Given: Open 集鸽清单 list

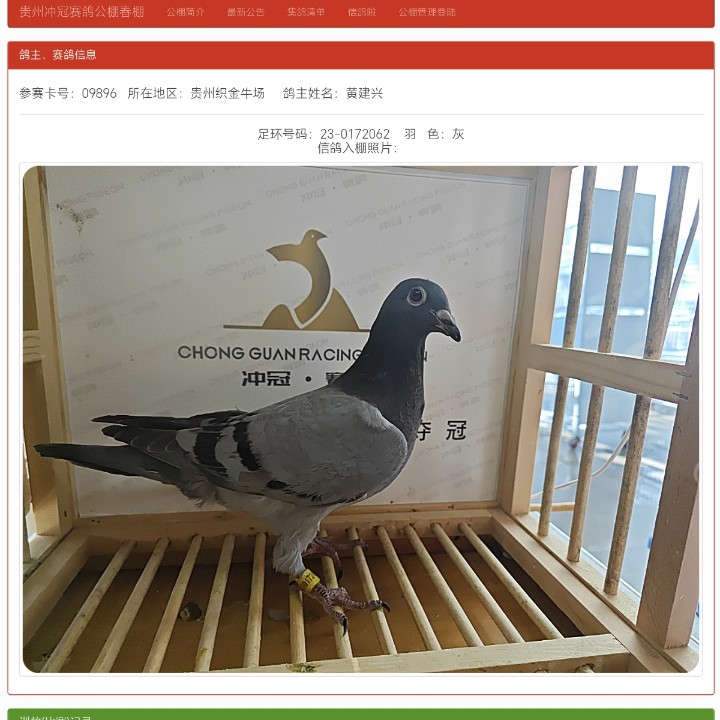Looking at the screenshot, I should click(x=306, y=12).
